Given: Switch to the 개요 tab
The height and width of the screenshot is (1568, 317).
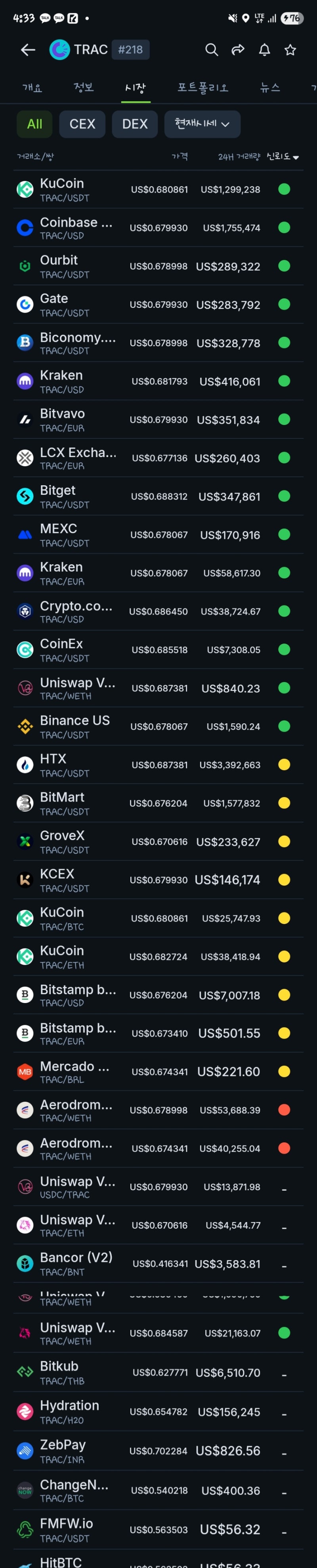Looking at the screenshot, I should [32, 88].
